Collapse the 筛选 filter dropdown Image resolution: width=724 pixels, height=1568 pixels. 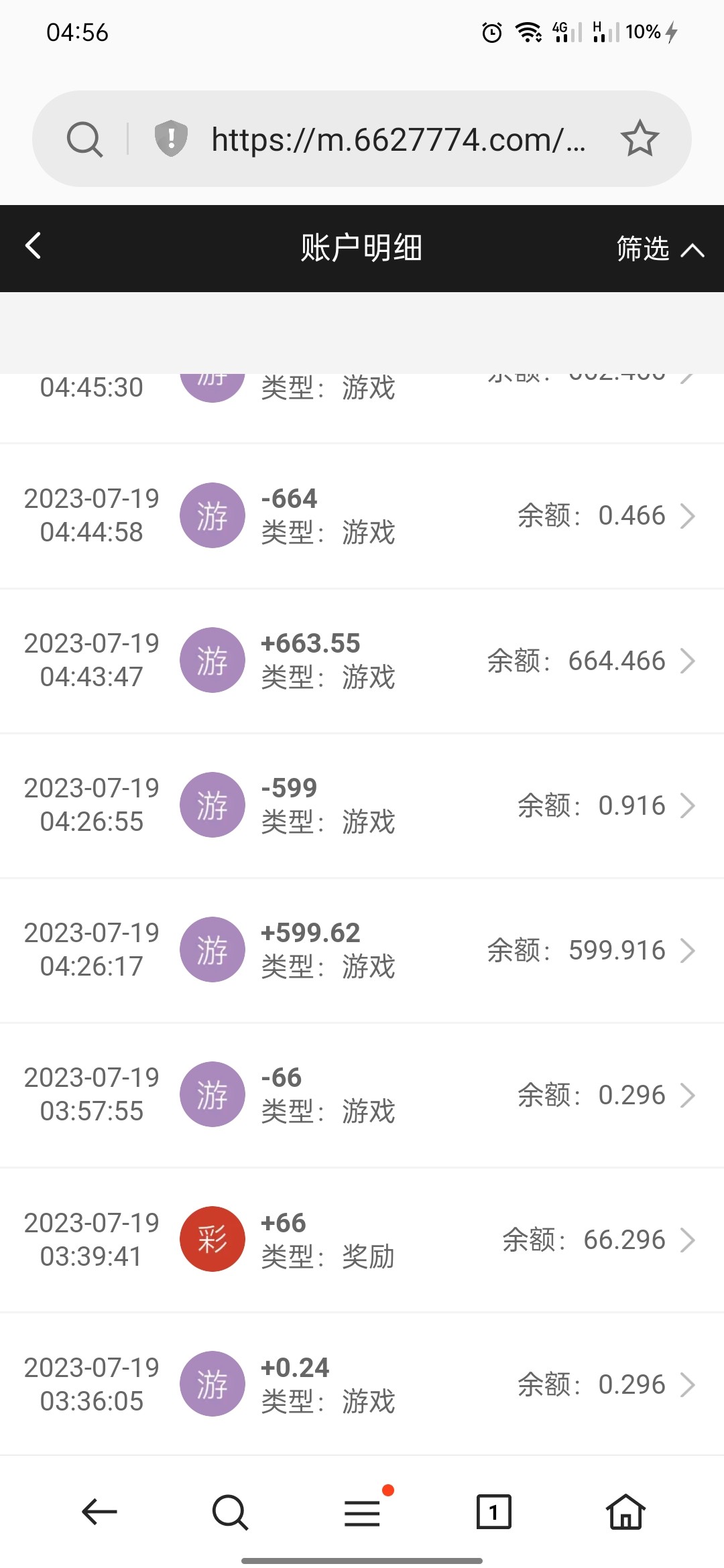pyautogui.click(x=660, y=249)
